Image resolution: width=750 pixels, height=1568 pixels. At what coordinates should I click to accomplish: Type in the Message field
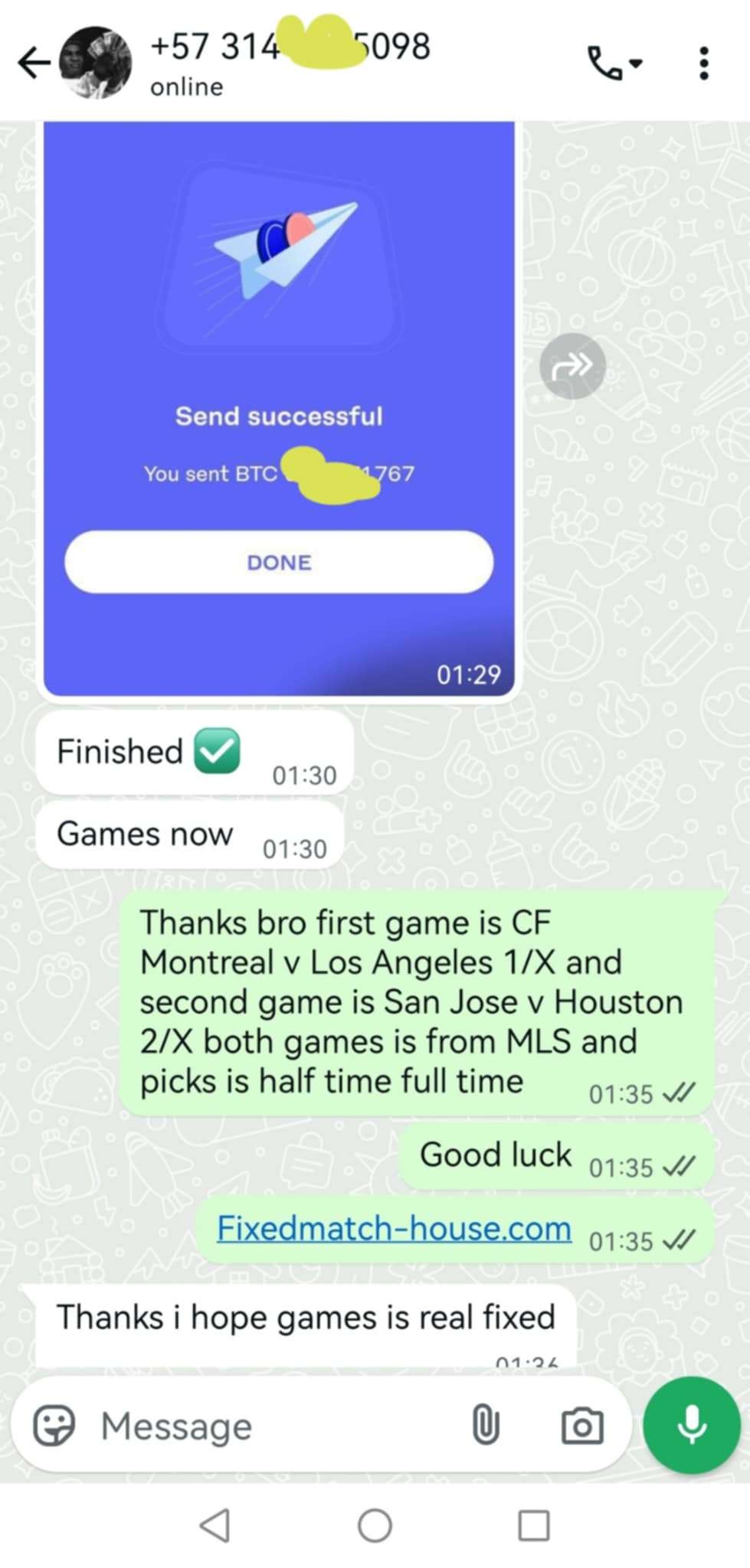point(276,1426)
